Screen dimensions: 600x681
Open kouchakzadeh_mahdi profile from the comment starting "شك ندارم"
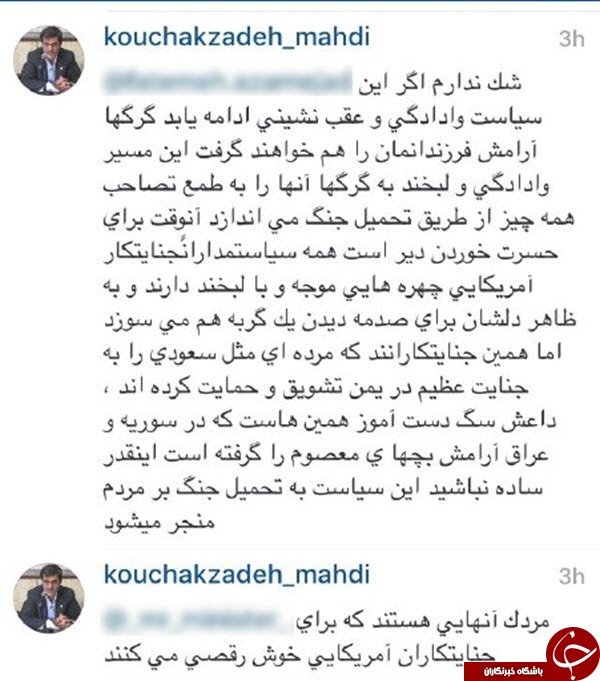(x=237, y=37)
